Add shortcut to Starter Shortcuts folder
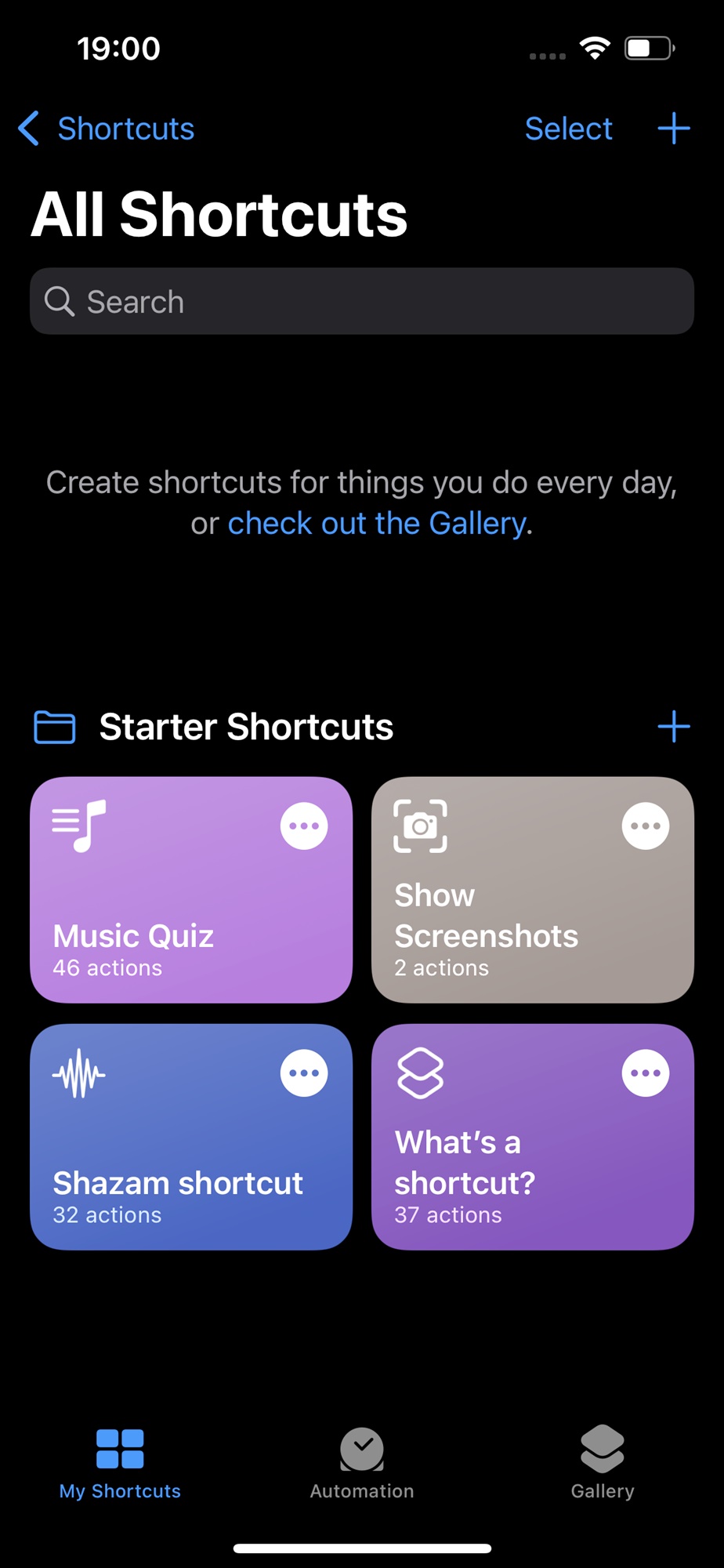 [x=673, y=727]
